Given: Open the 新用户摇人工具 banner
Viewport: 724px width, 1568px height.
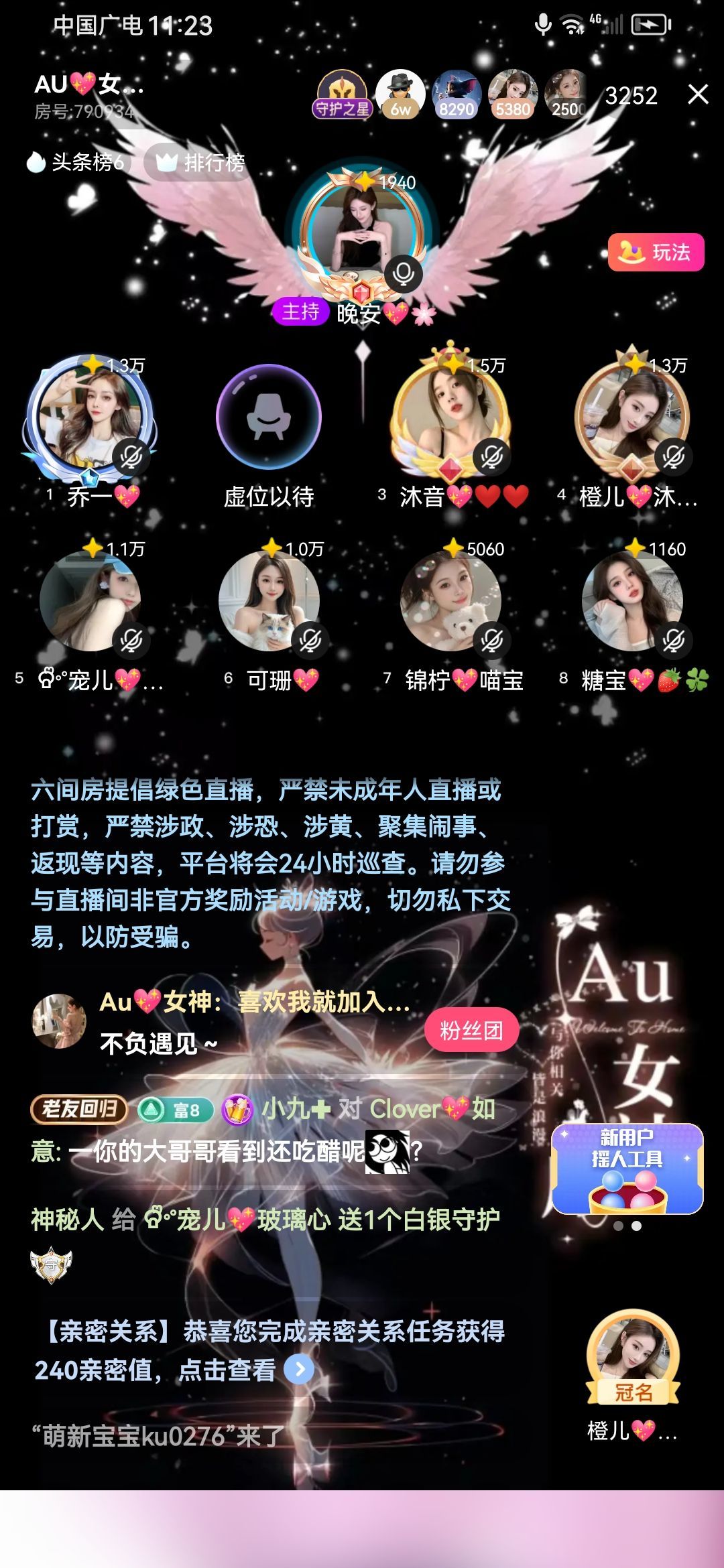Looking at the screenshot, I should click(627, 1169).
